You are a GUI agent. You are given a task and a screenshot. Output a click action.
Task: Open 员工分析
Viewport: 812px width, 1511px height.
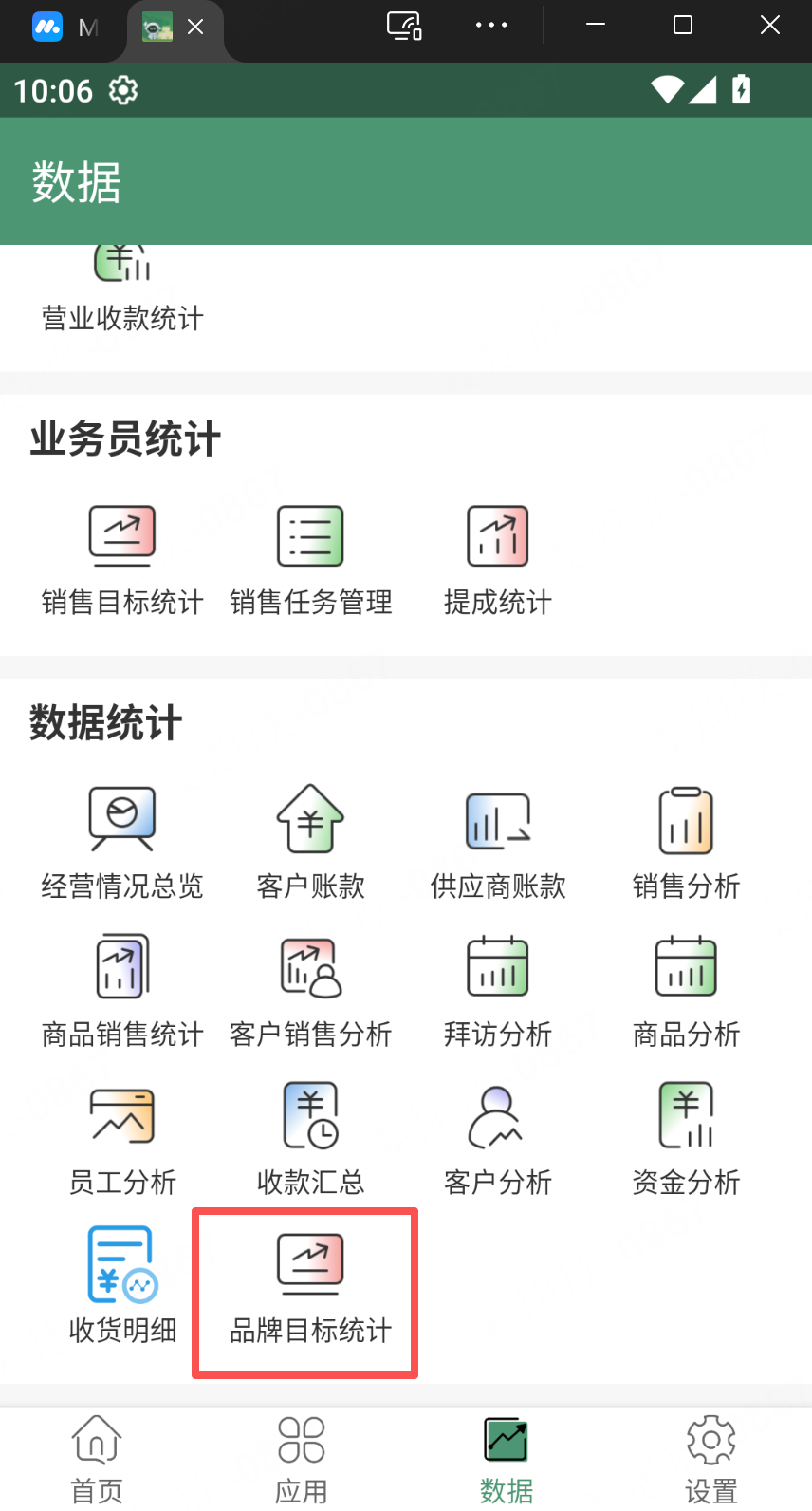pos(122,1139)
